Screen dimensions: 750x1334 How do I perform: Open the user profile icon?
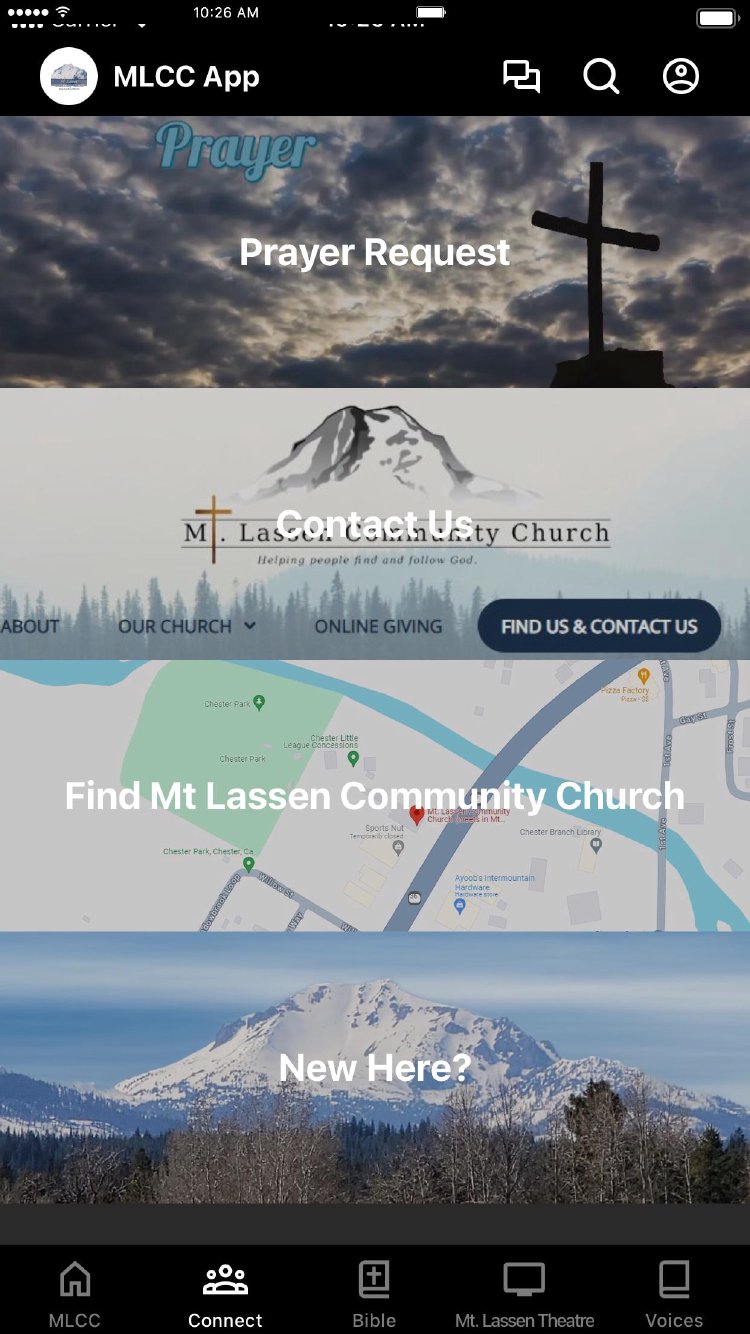681,77
